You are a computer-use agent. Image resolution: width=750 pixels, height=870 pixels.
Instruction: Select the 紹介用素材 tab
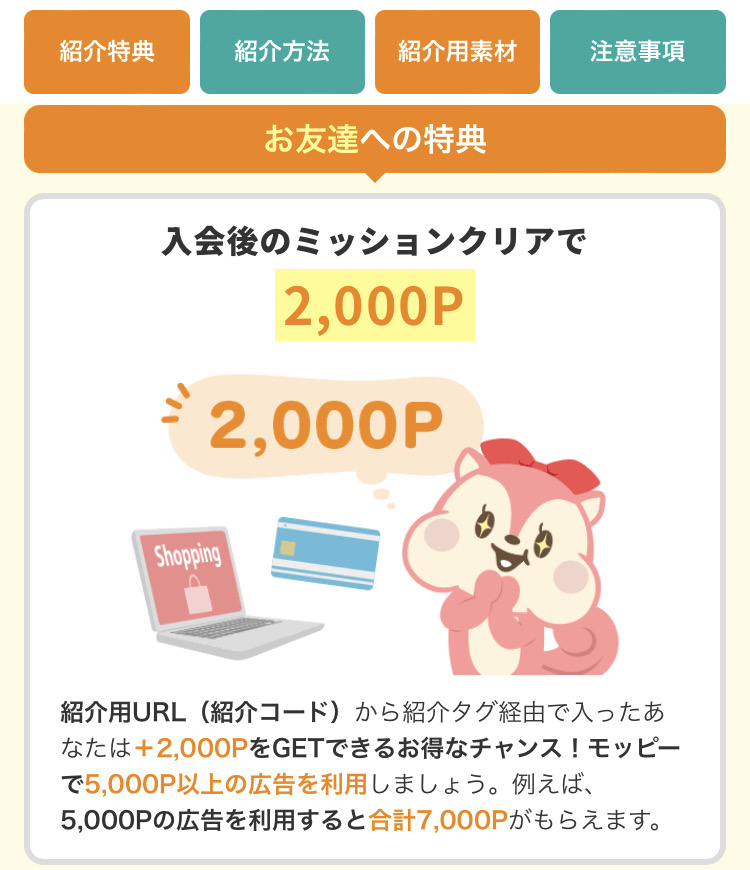point(457,52)
